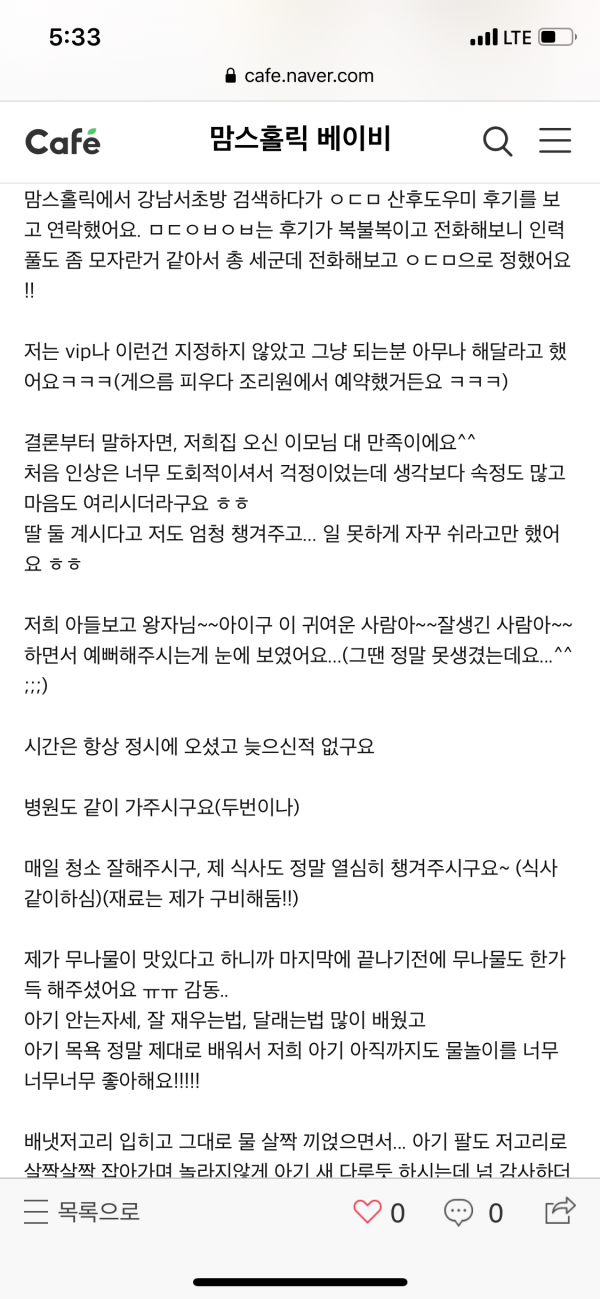Viewport: 600px width, 1299px height.
Task: Open the hamburger menu
Action: [555, 140]
